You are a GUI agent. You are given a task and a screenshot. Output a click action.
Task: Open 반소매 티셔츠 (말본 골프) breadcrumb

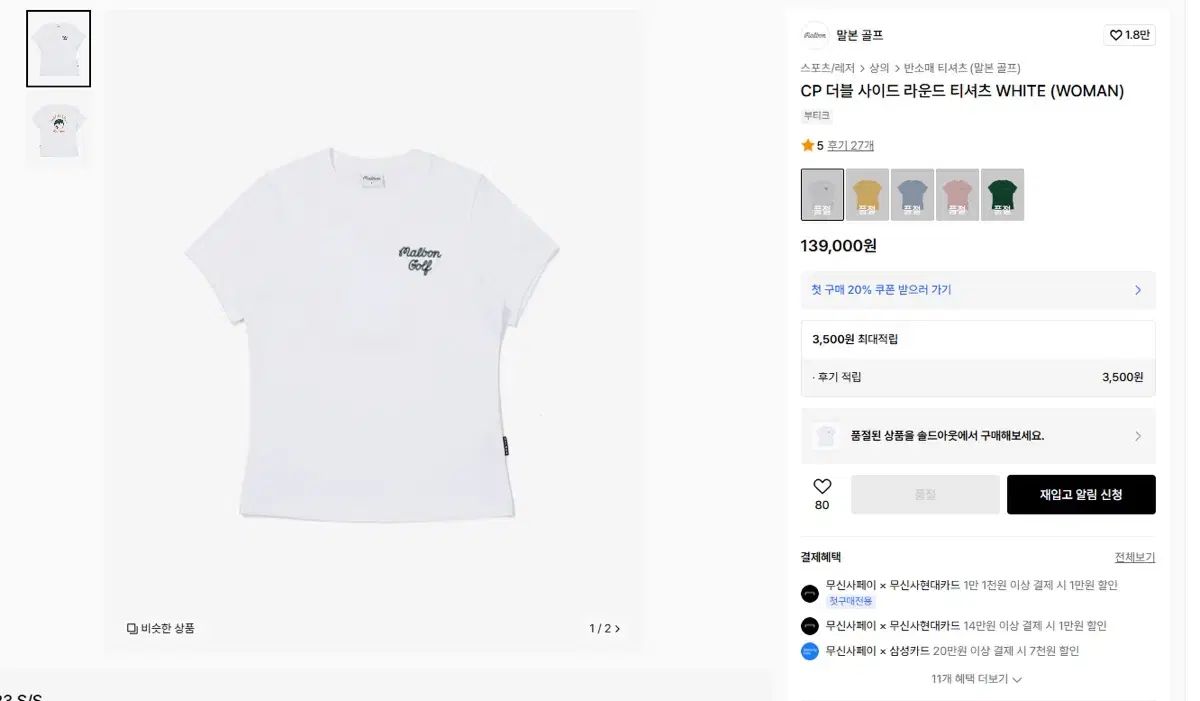coord(962,68)
